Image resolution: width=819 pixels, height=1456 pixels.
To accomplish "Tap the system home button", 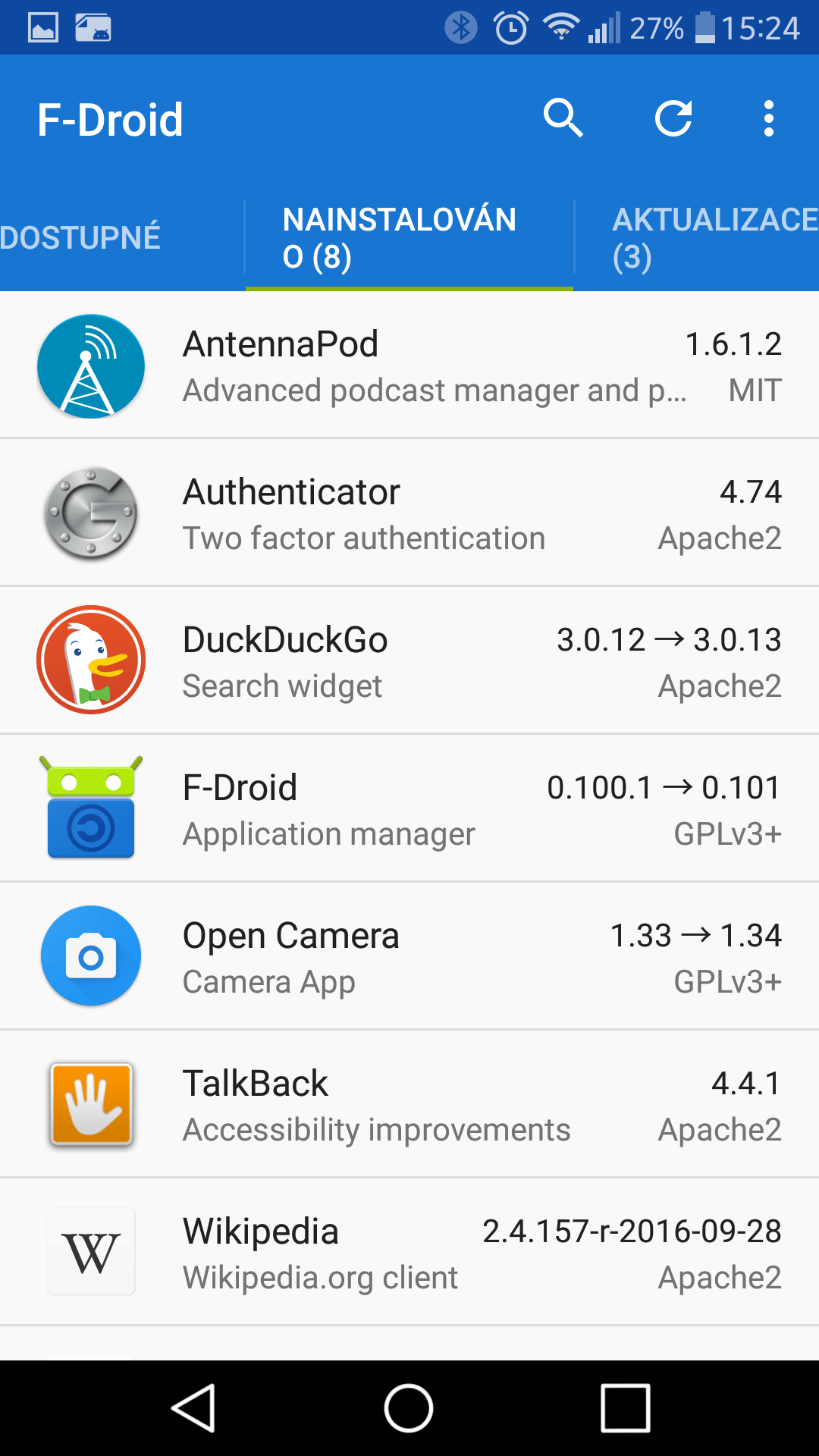I will [409, 1408].
